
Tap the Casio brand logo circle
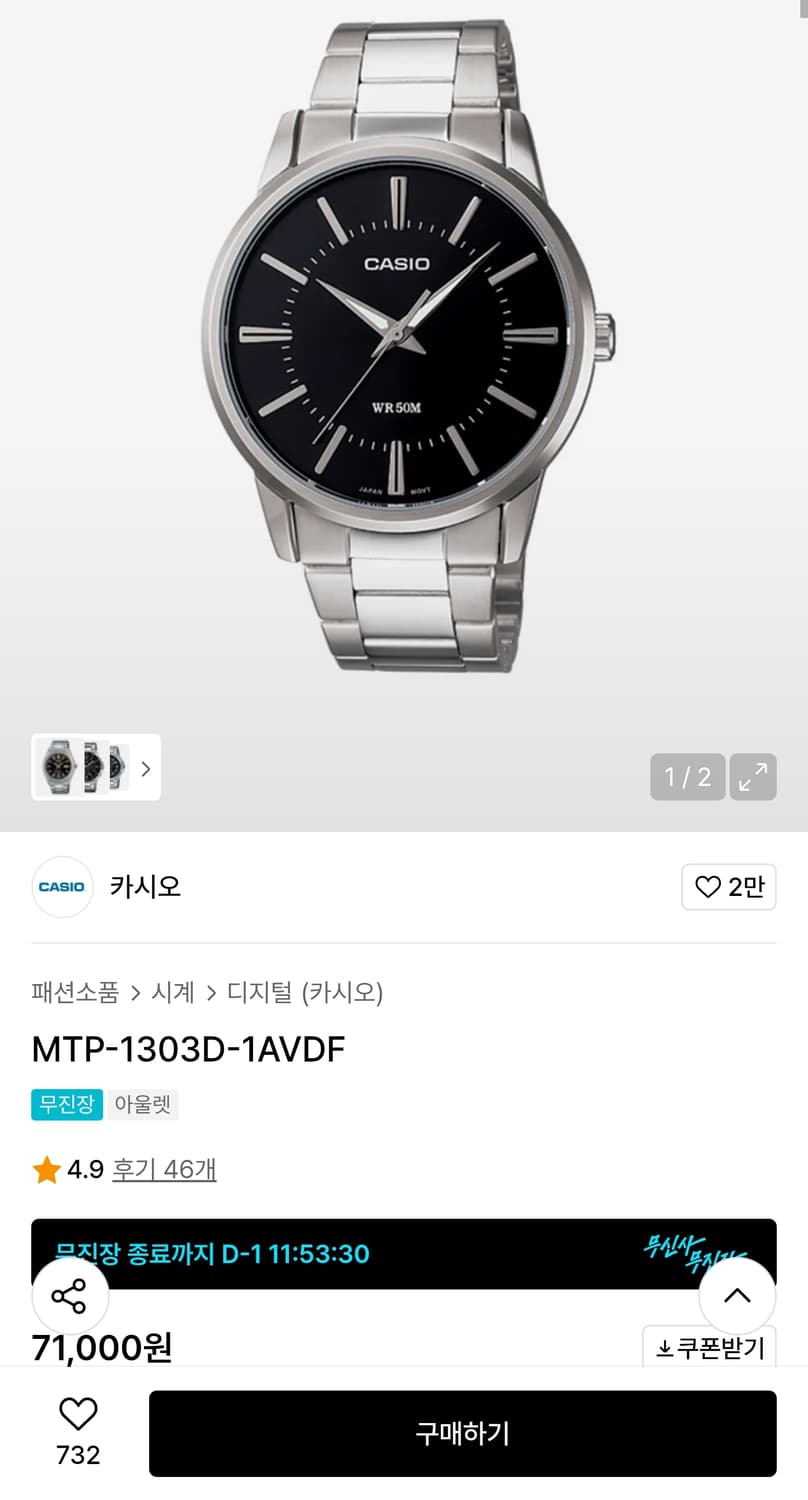pos(62,886)
